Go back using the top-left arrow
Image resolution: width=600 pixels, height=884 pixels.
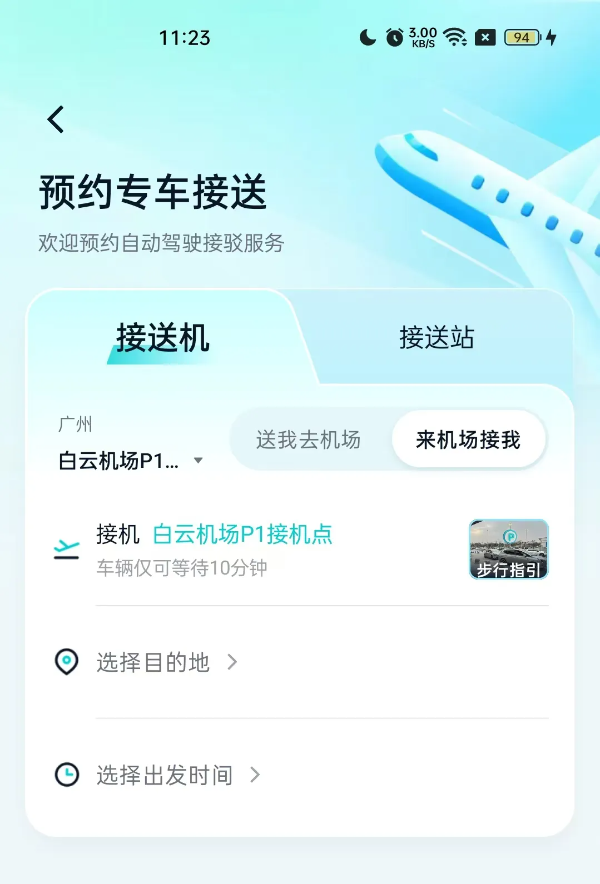coord(56,120)
